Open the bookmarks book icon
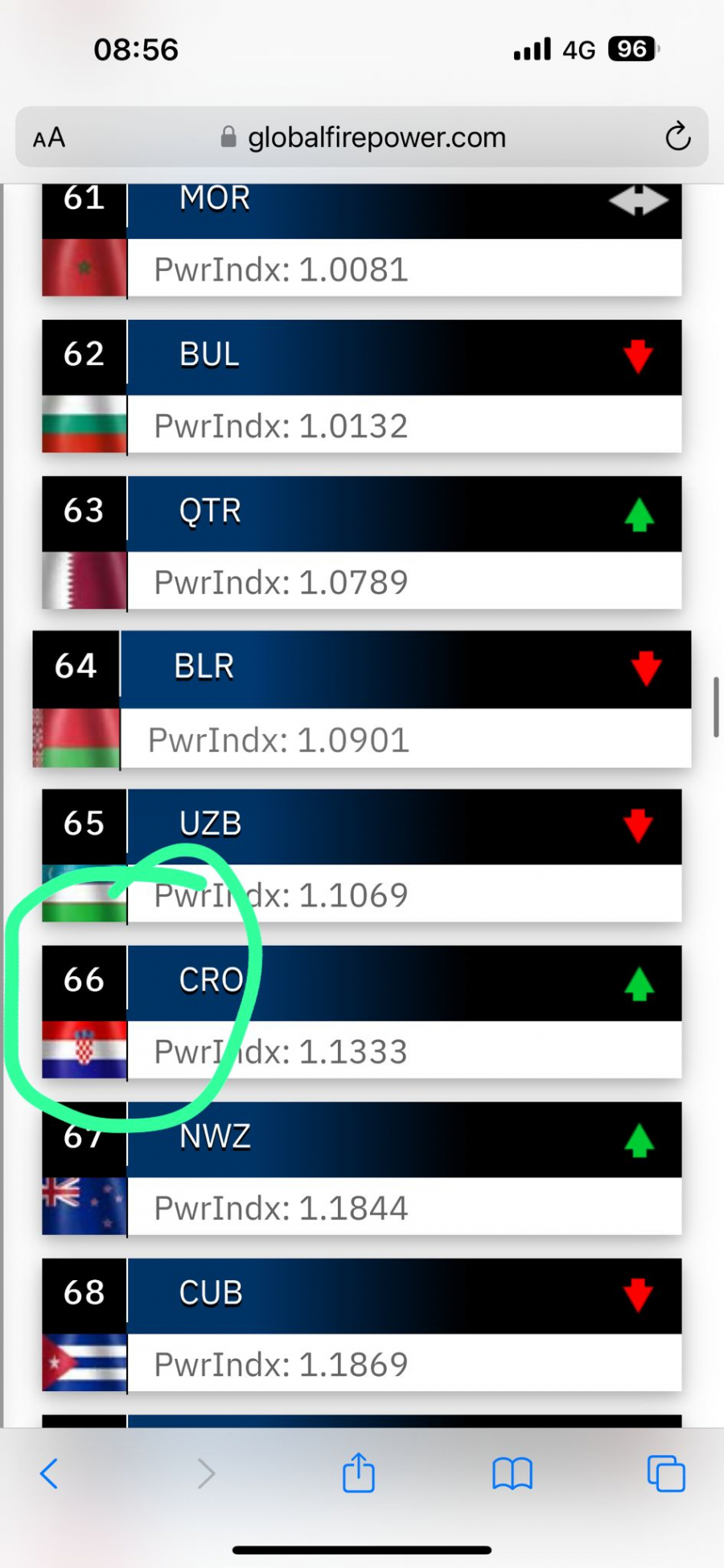Image resolution: width=724 pixels, height=1568 pixels. 512,1473
